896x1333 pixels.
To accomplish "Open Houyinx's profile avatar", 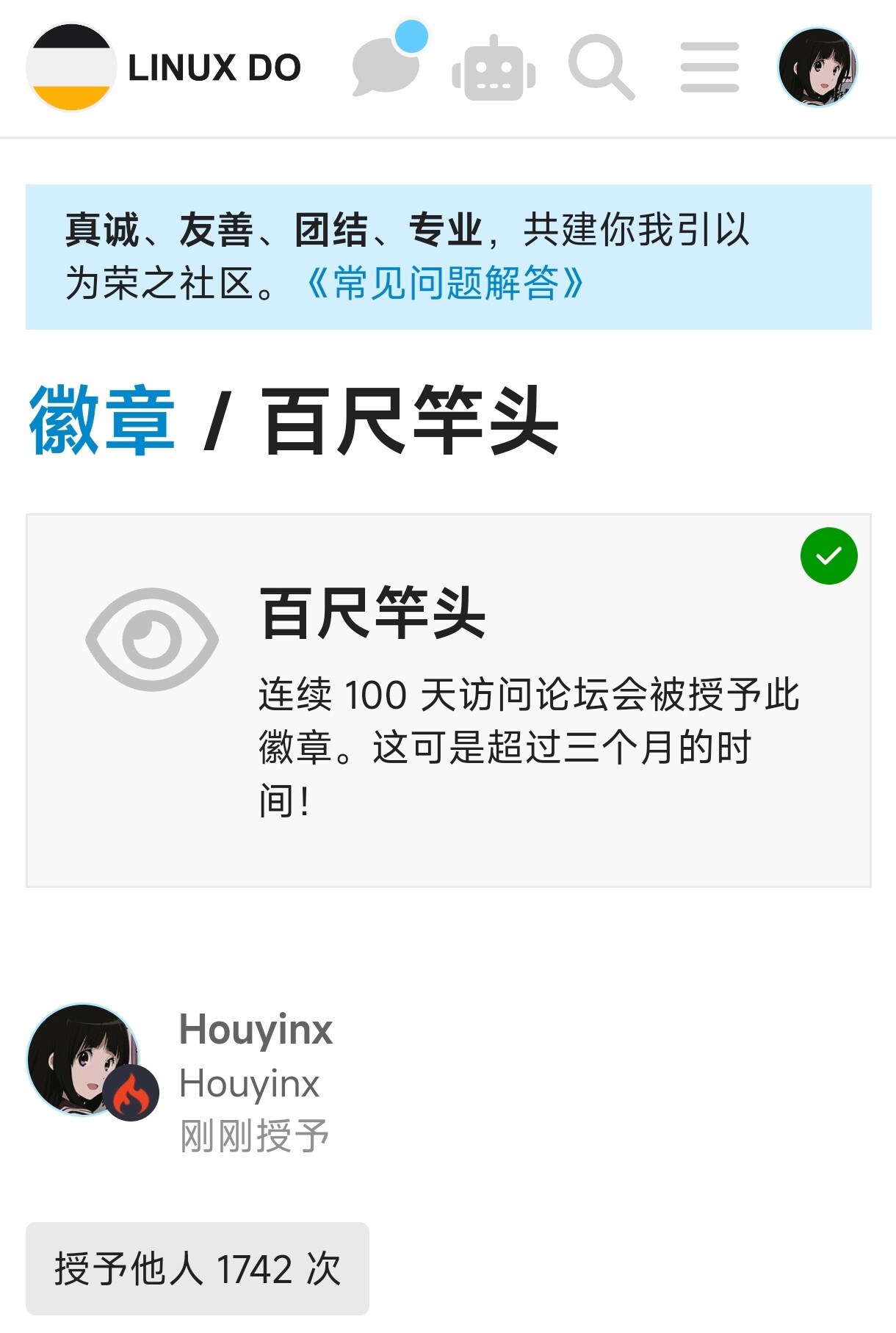I will pos(84,1060).
